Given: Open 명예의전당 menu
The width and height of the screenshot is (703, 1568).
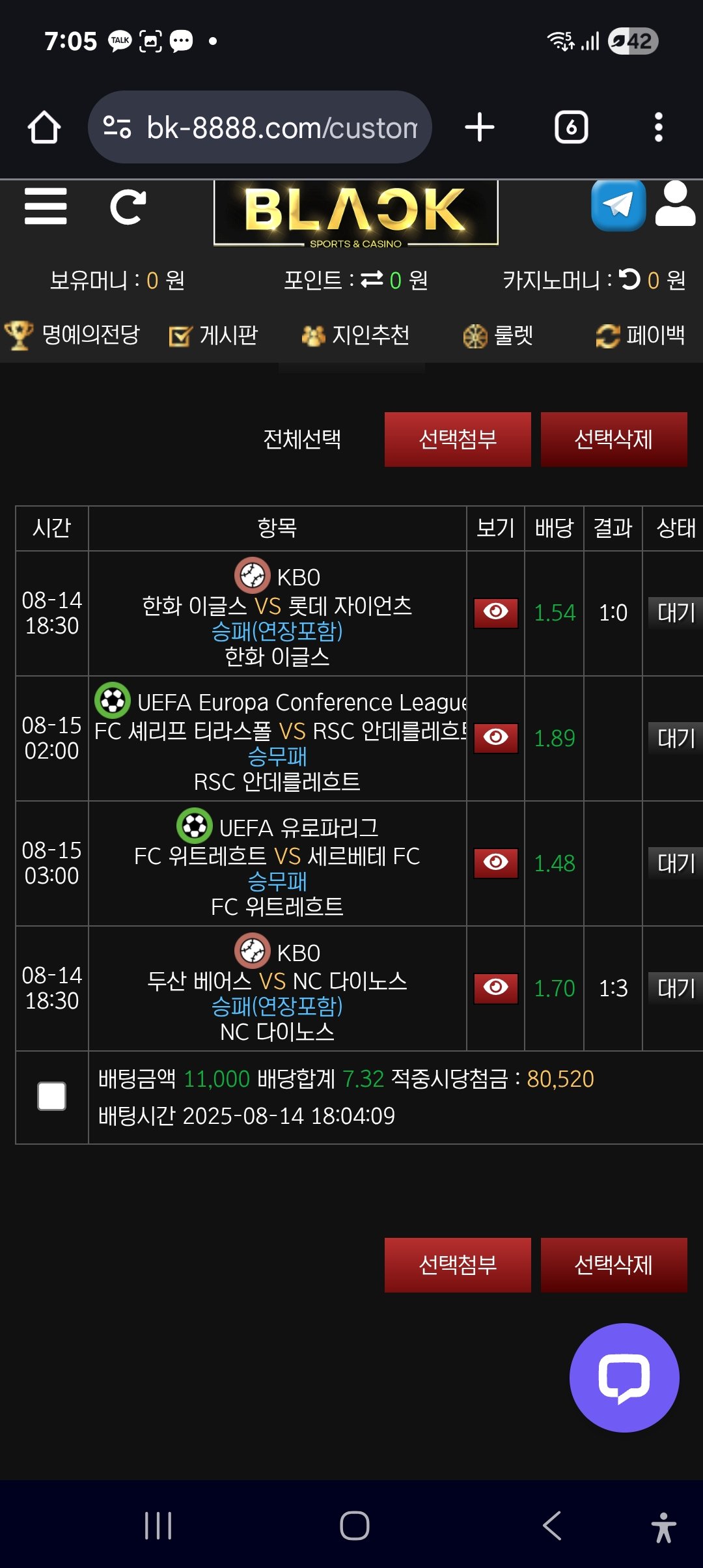Looking at the screenshot, I should tap(73, 335).
